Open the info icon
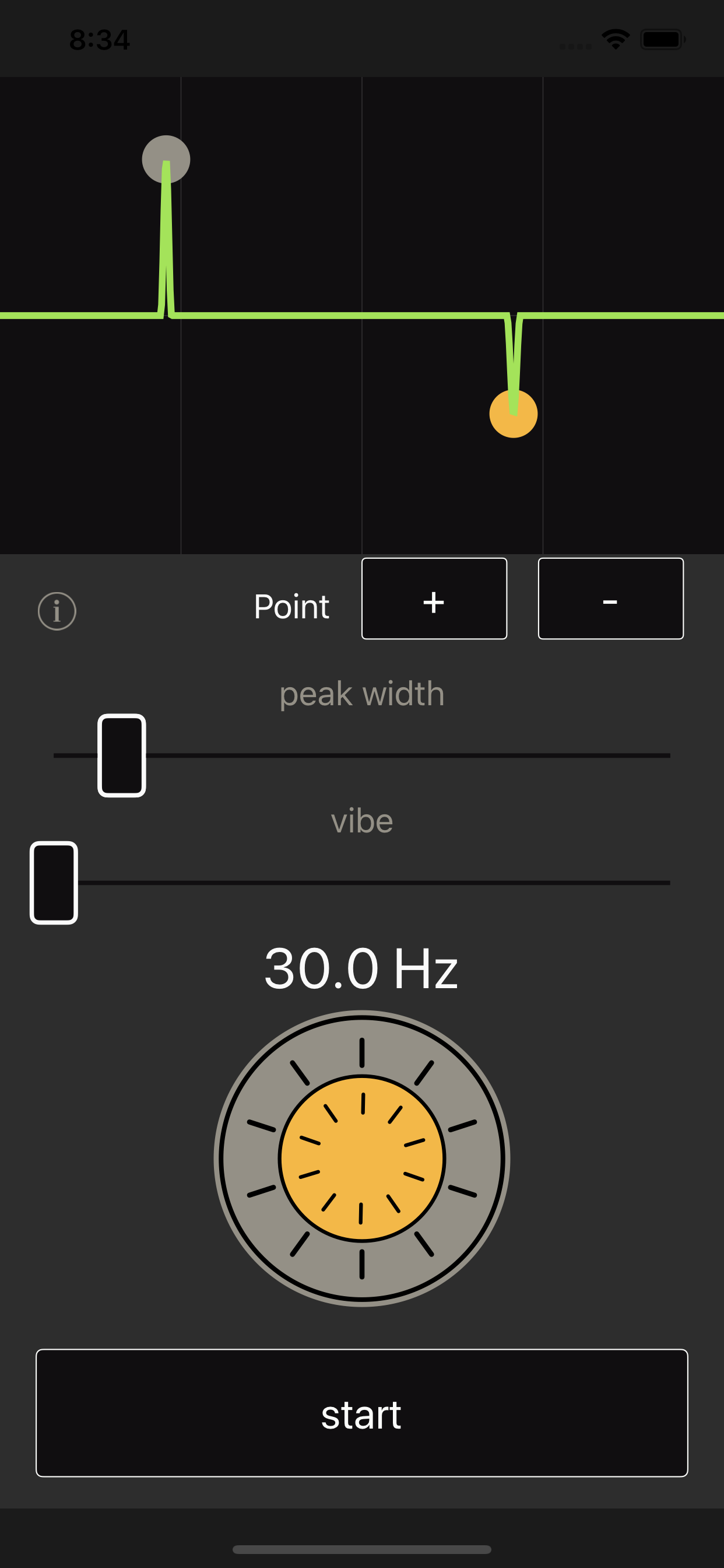This screenshot has height=1568, width=724. pyautogui.click(x=57, y=610)
